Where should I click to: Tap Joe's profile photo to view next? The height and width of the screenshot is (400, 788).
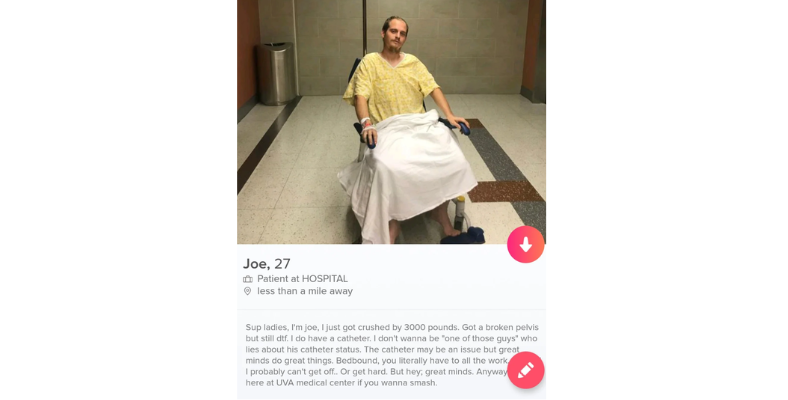[391, 120]
